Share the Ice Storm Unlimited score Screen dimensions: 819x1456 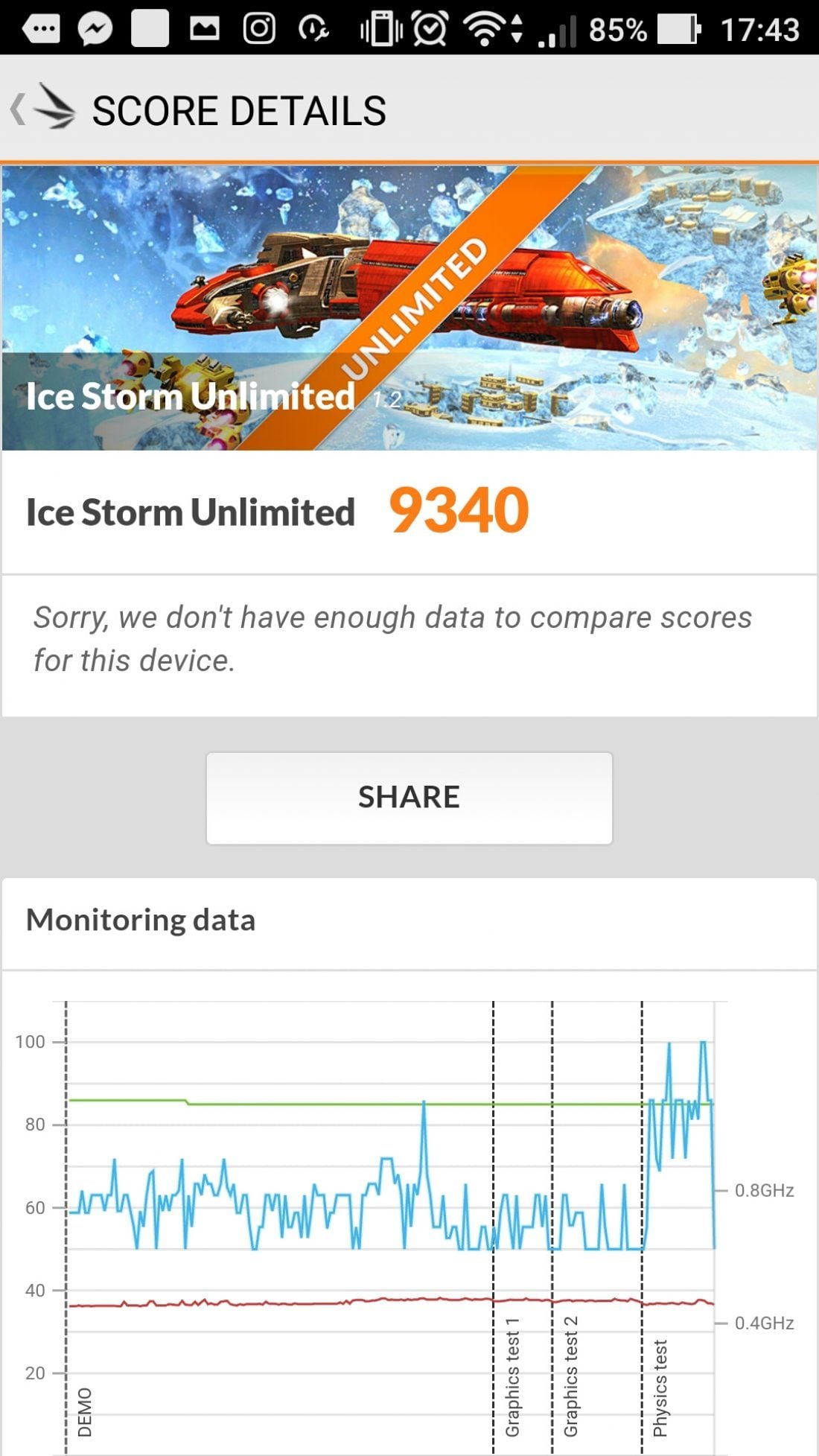(x=409, y=798)
